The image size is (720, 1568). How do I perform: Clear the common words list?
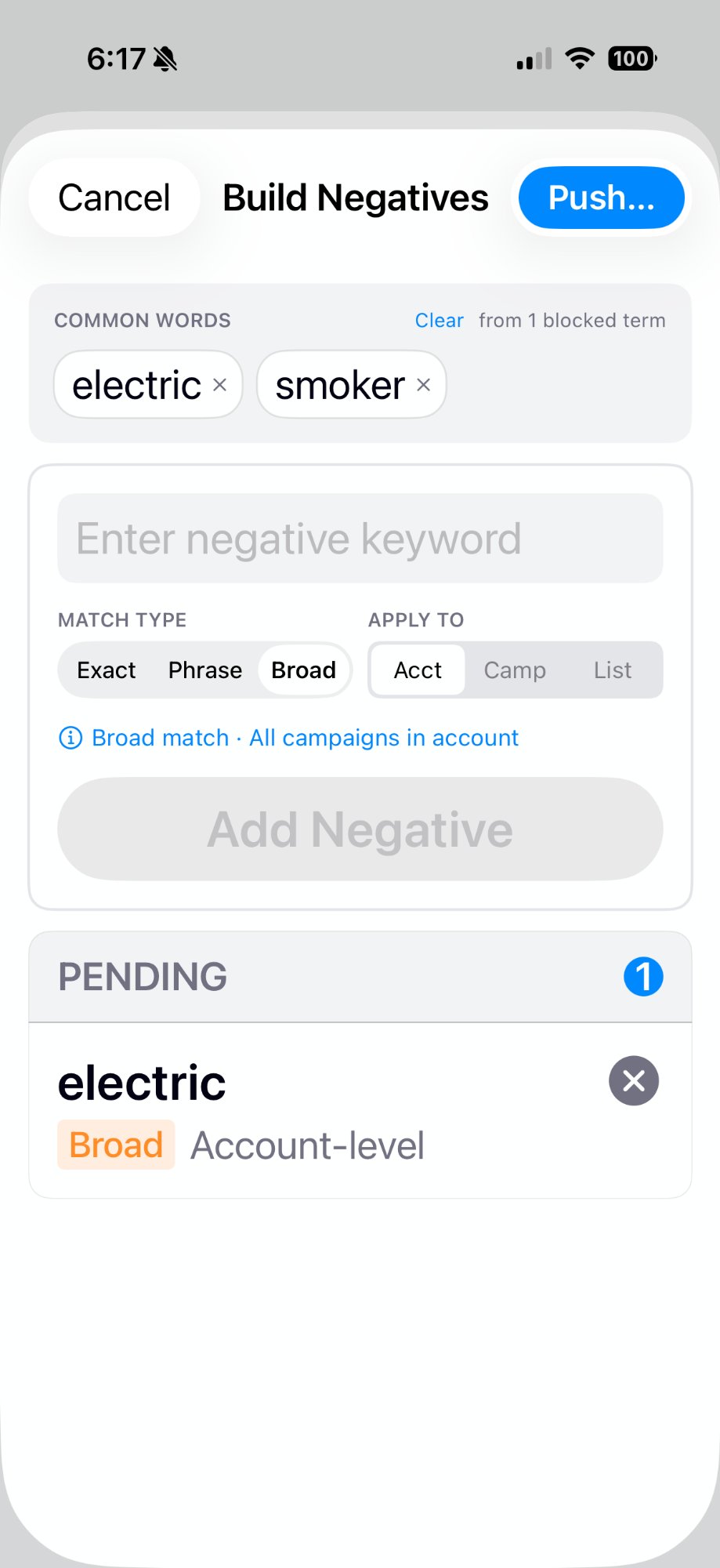(x=439, y=321)
